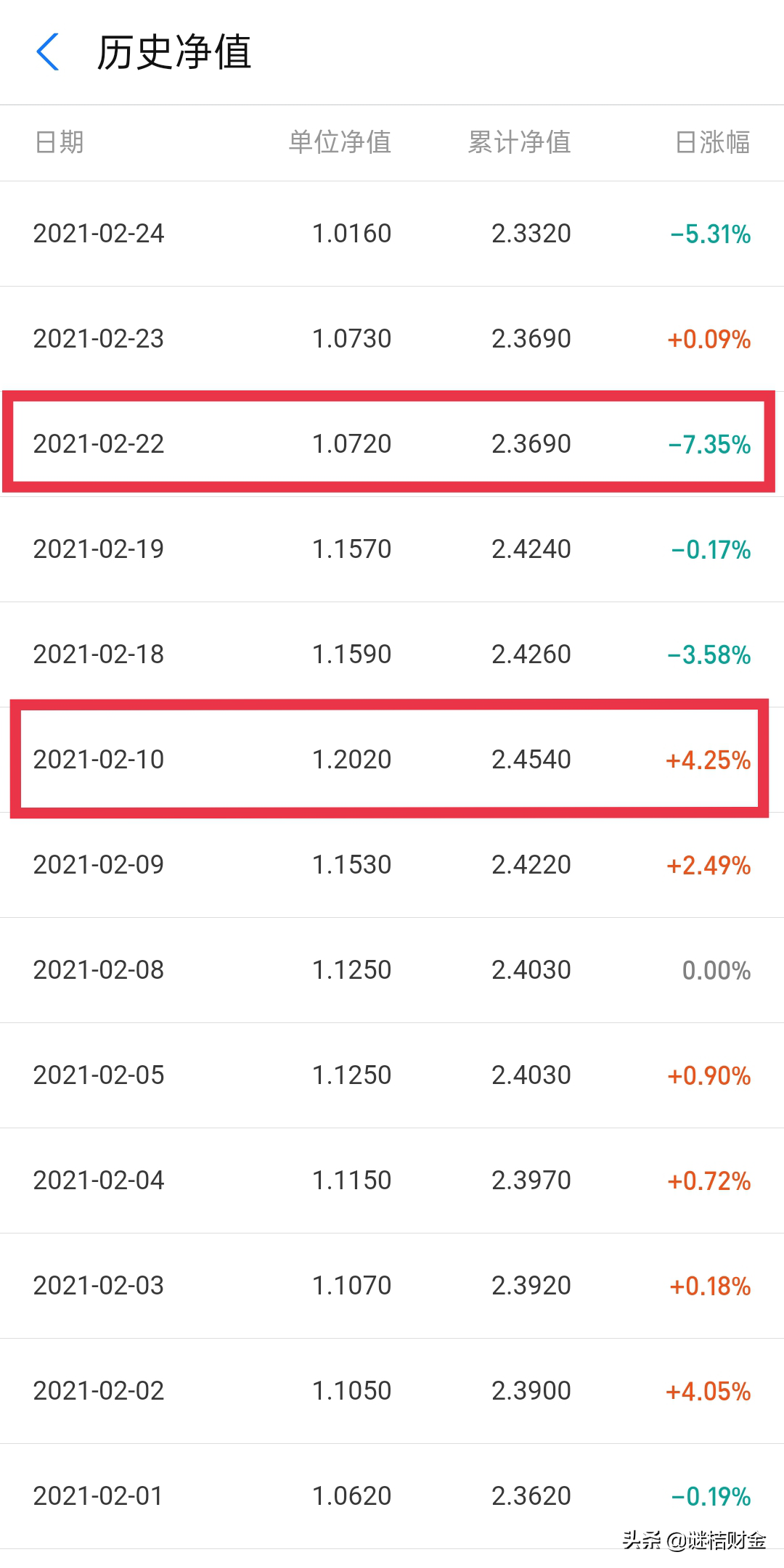Screen dimensions: 784x1568
Task: Click the 0.00% change on 2021-02-08
Action: click(x=715, y=969)
